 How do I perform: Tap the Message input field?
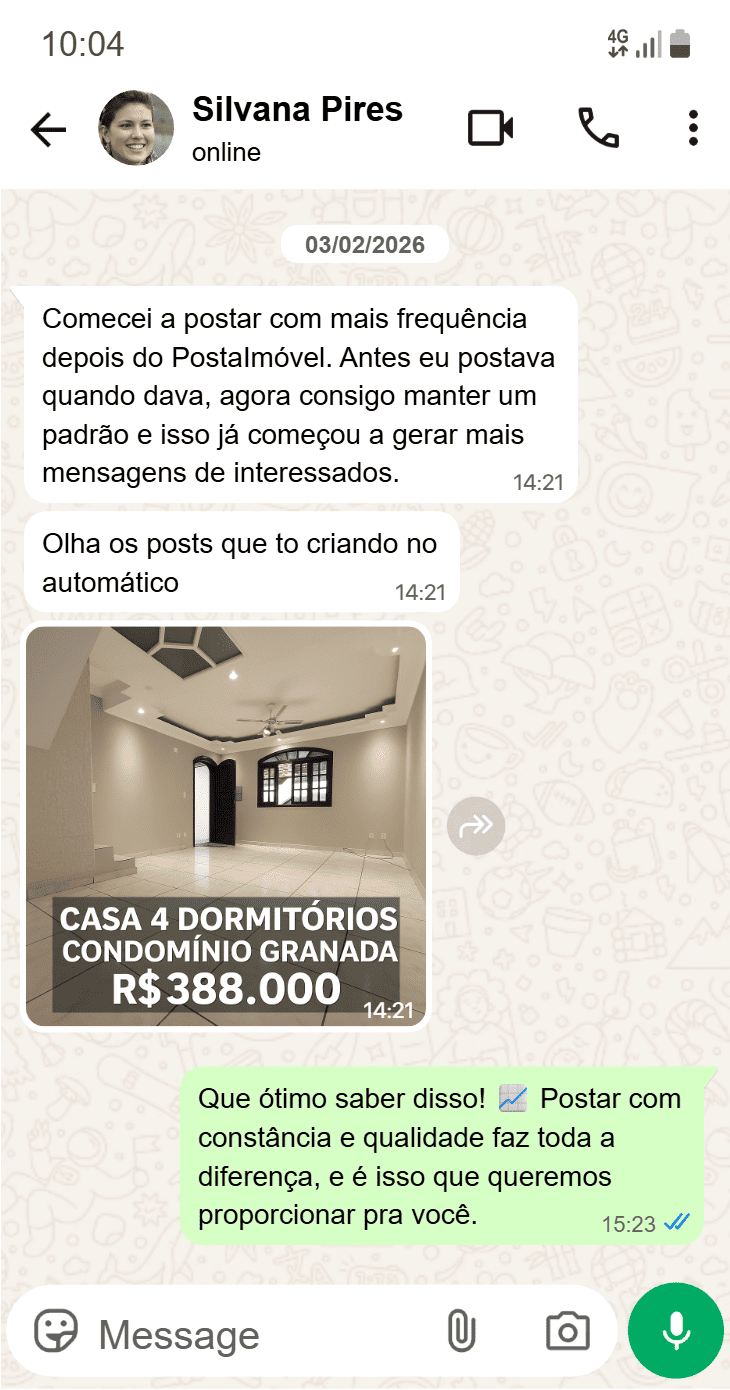coord(250,1331)
